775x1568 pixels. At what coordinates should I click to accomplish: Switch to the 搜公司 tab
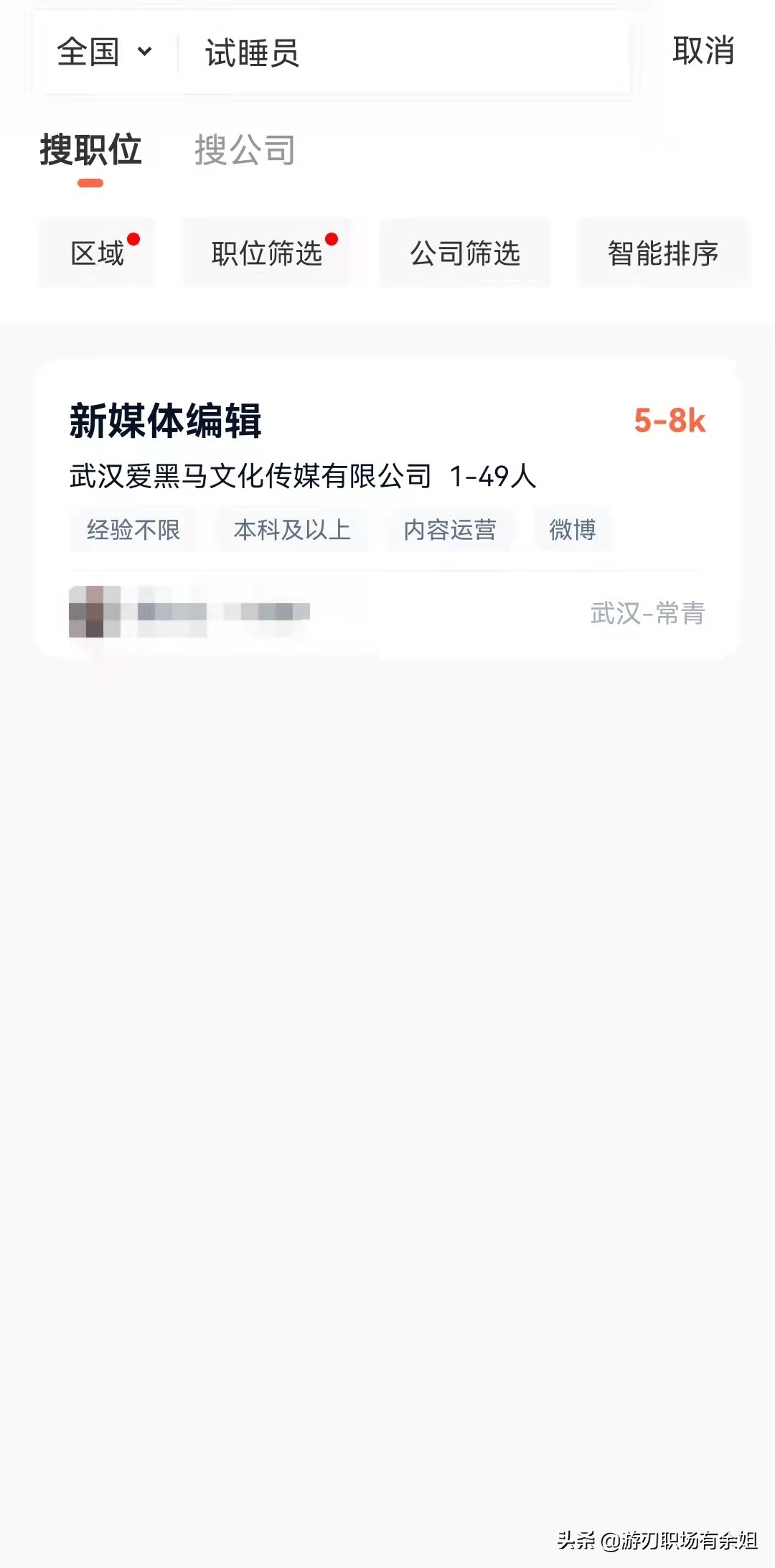pos(243,151)
